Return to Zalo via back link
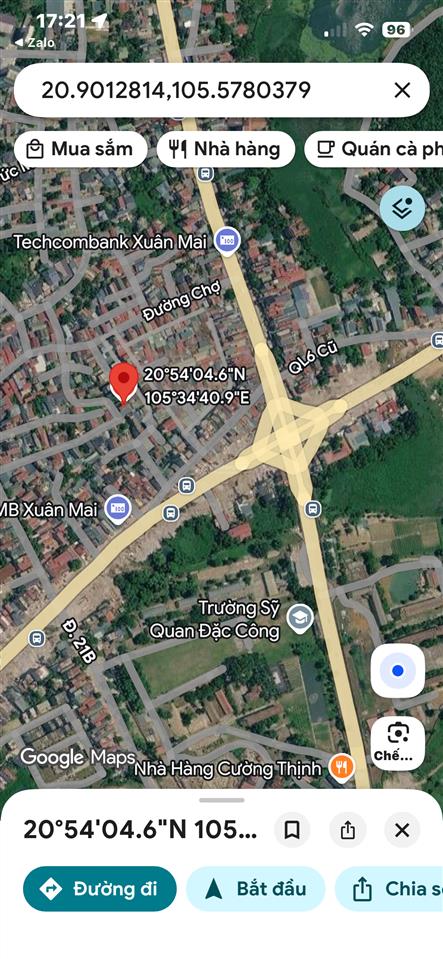This screenshot has height=959, width=443. 34,42
